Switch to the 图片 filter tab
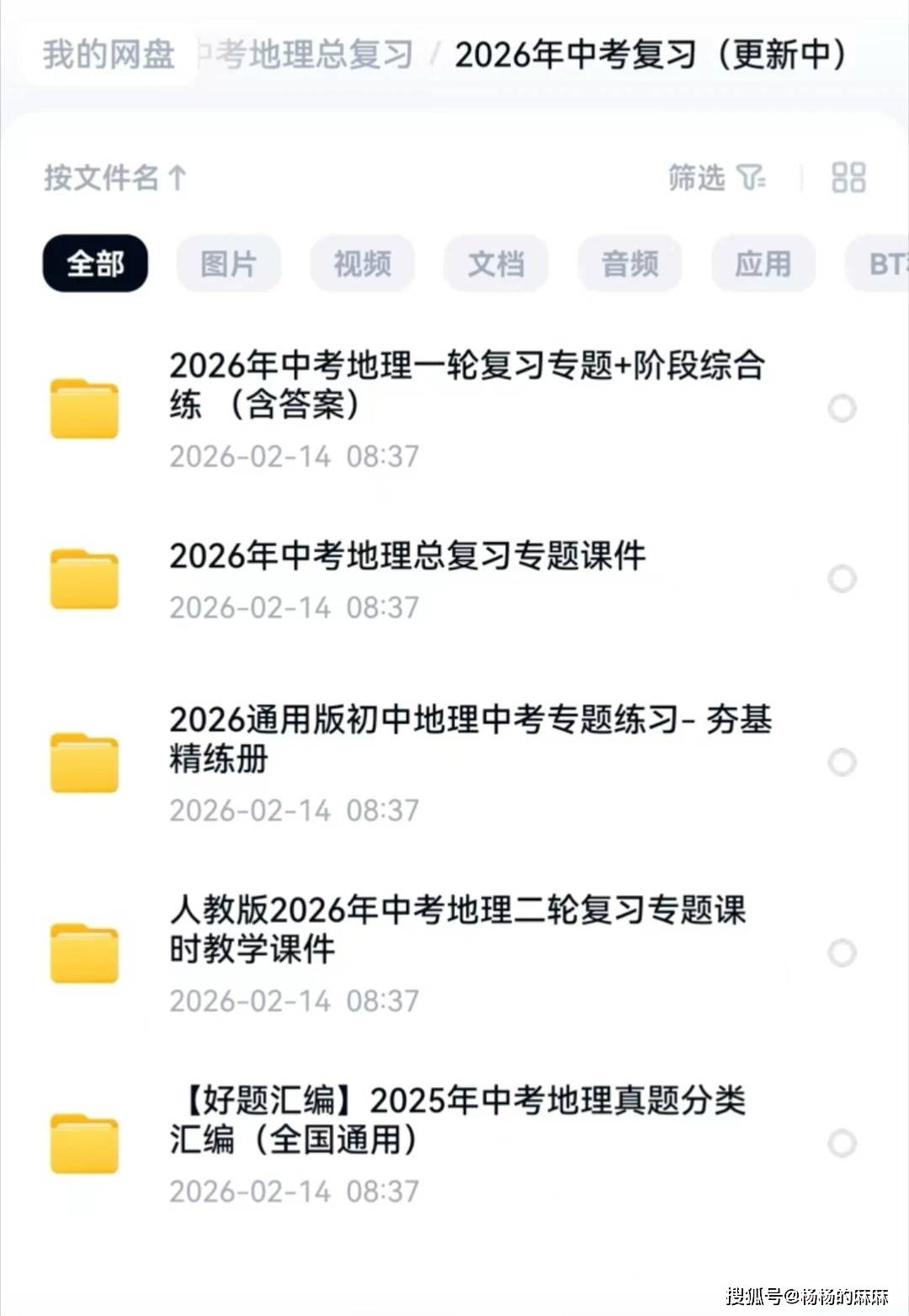This screenshot has width=909, height=1316. point(228,263)
